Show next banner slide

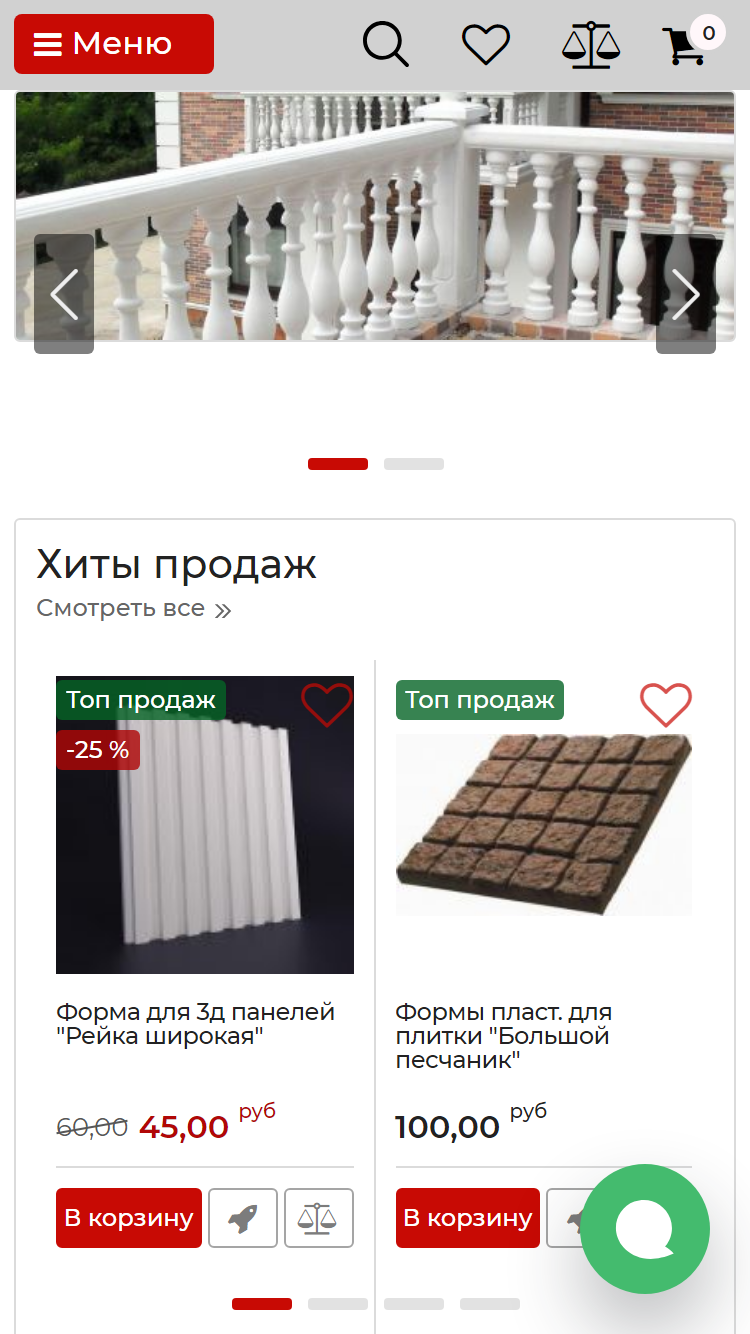pyautogui.click(x=686, y=294)
